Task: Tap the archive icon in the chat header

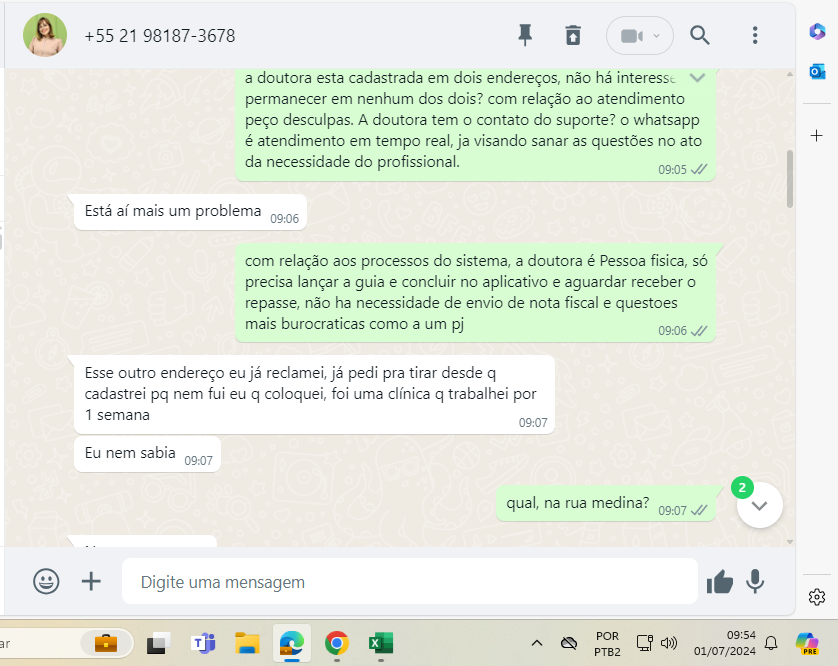Action: (x=573, y=36)
